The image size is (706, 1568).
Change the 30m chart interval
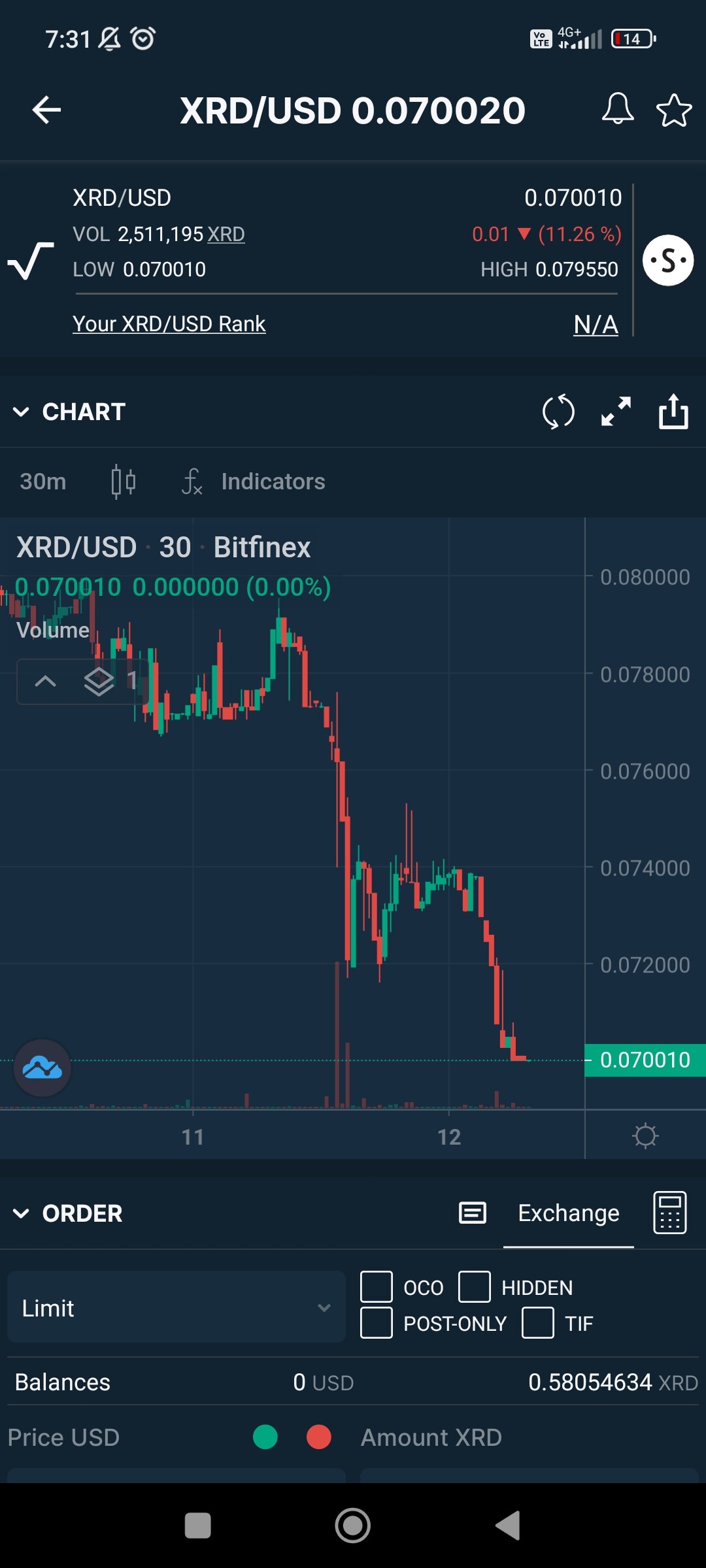(43, 482)
